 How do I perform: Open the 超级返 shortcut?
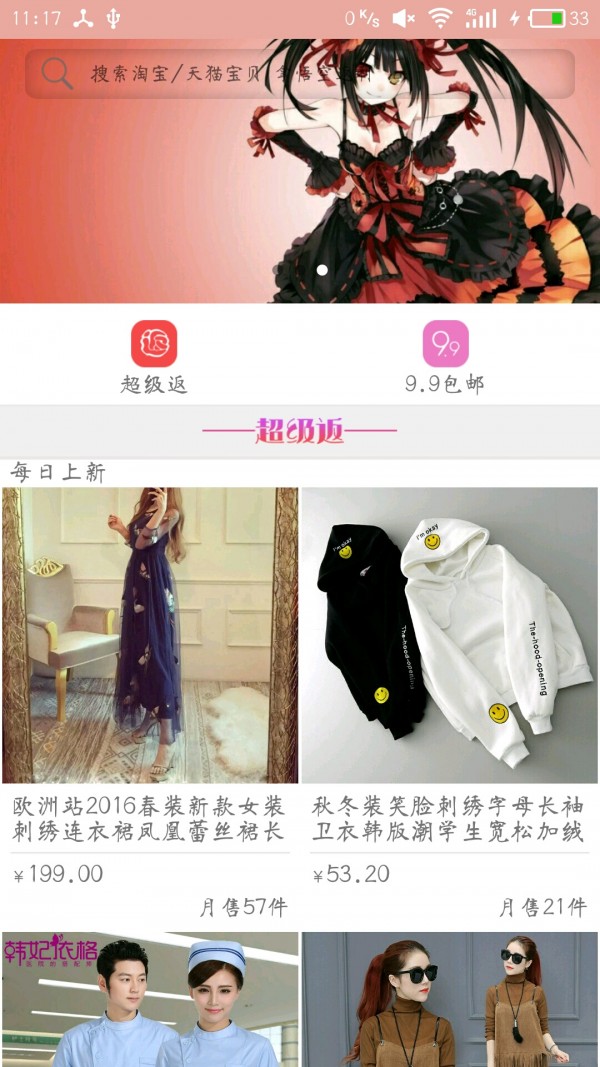click(154, 357)
